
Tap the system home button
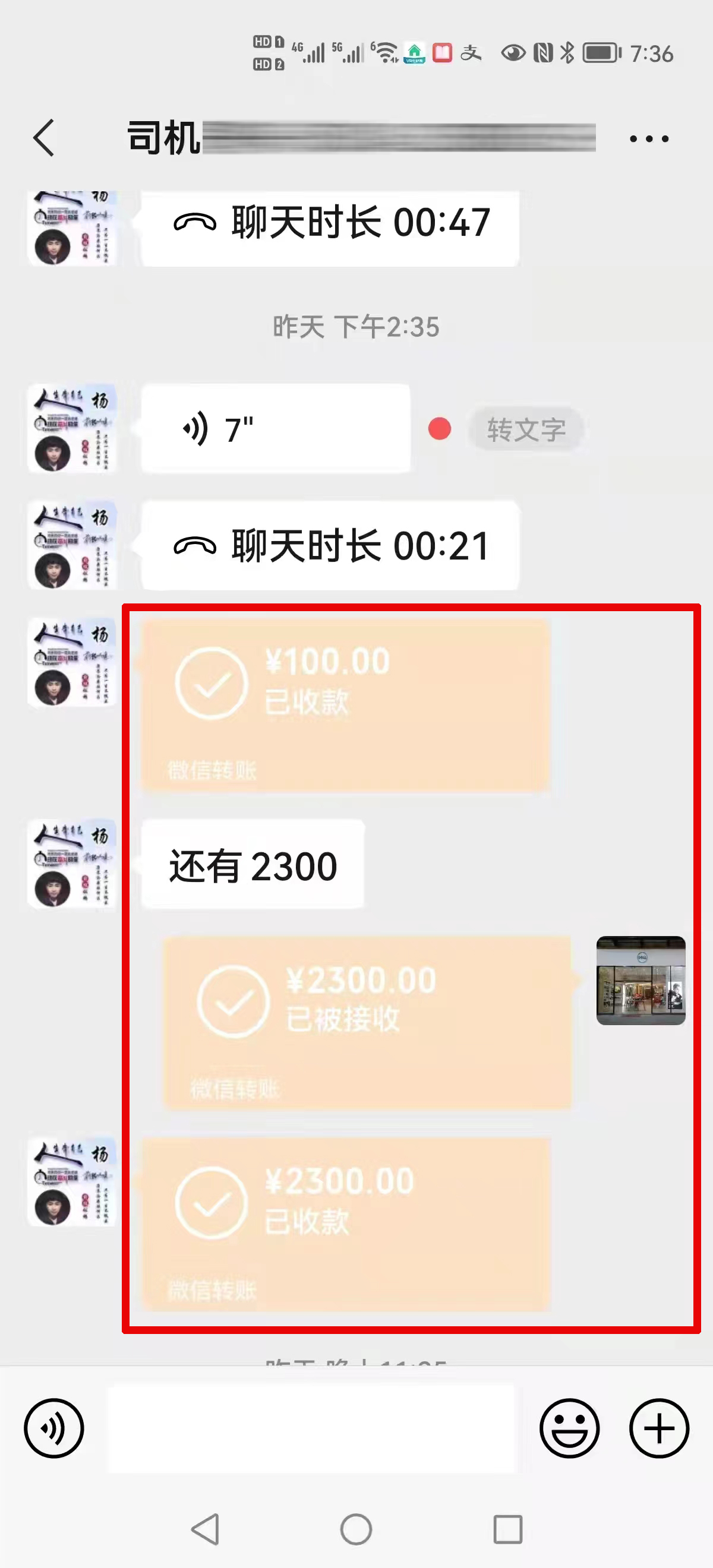pyautogui.click(x=356, y=1529)
